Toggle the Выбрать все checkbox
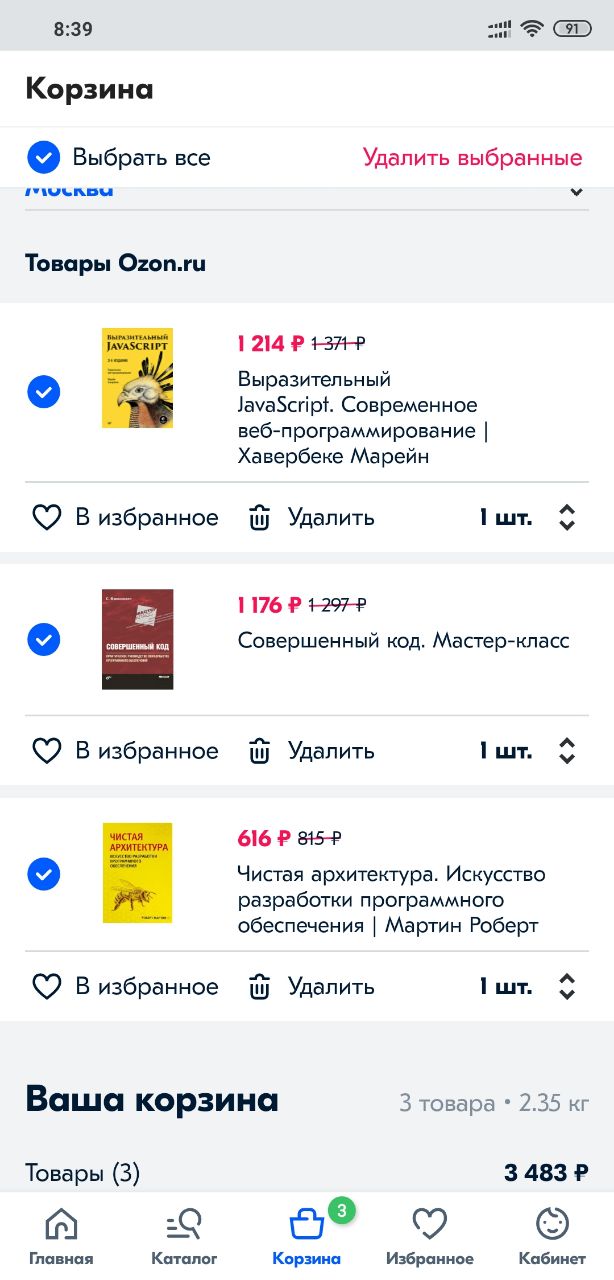 pyautogui.click(x=44, y=158)
